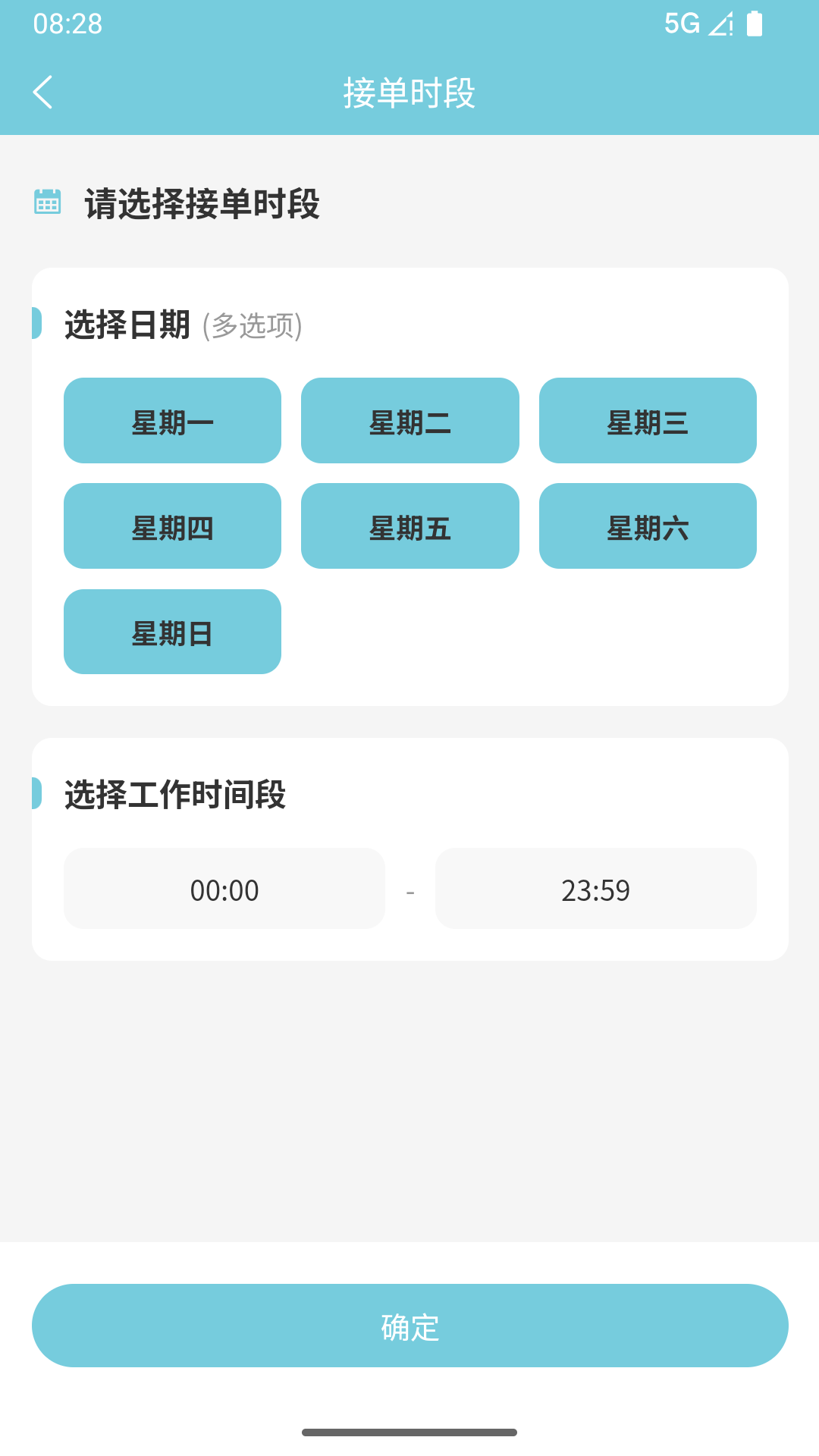819x1456 pixels.
Task: Toggle 星期一 selection
Action: coord(171,420)
